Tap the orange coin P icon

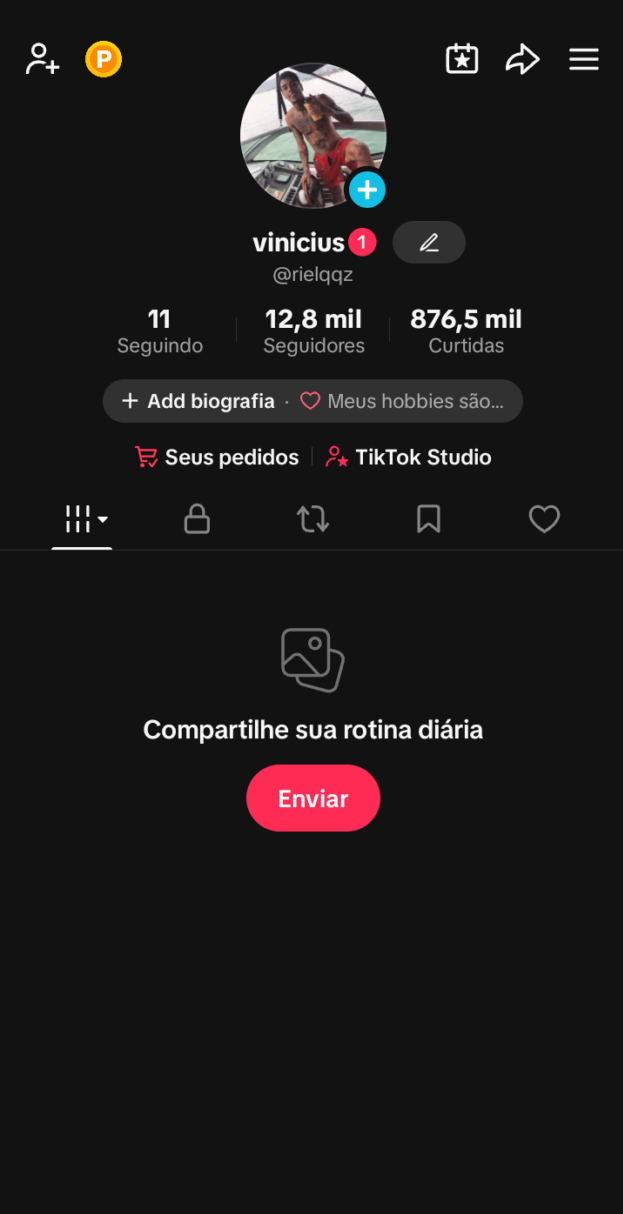point(103,59)
